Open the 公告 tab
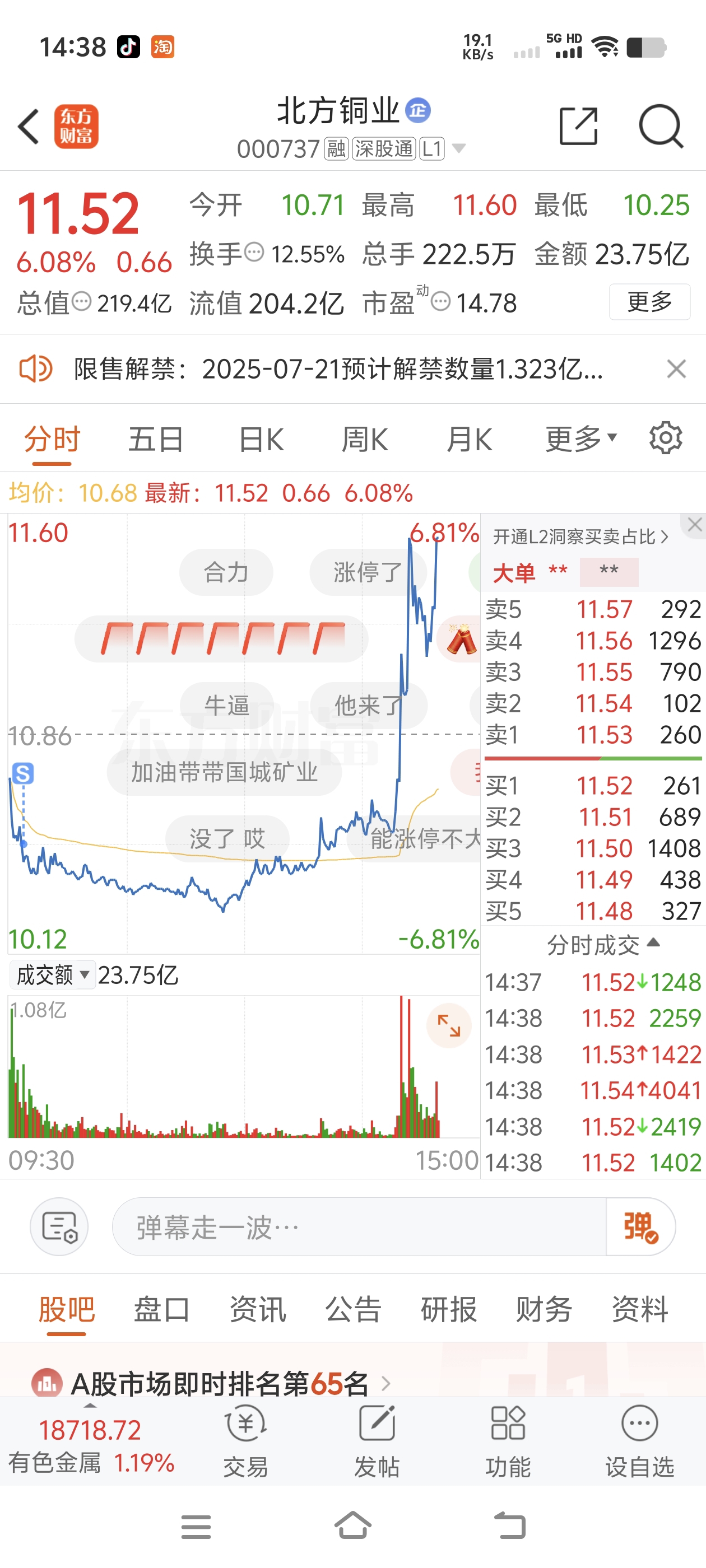The height and width of the screenshot is (1568, 706). pos(352,1309)
